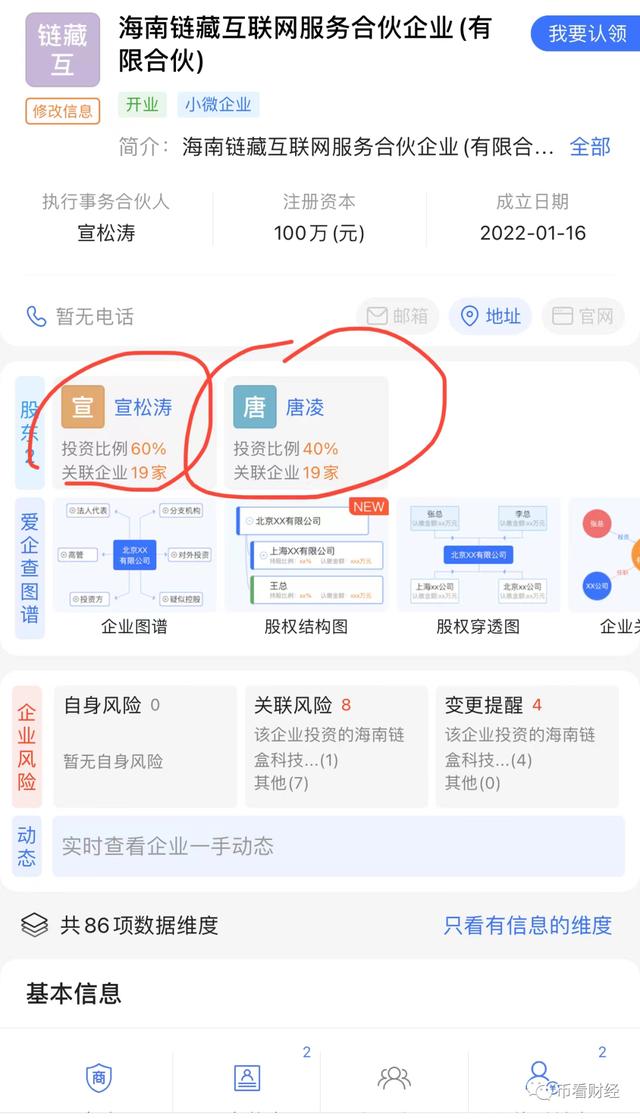Open the 自身风险 self risk card

click(144, 745)
